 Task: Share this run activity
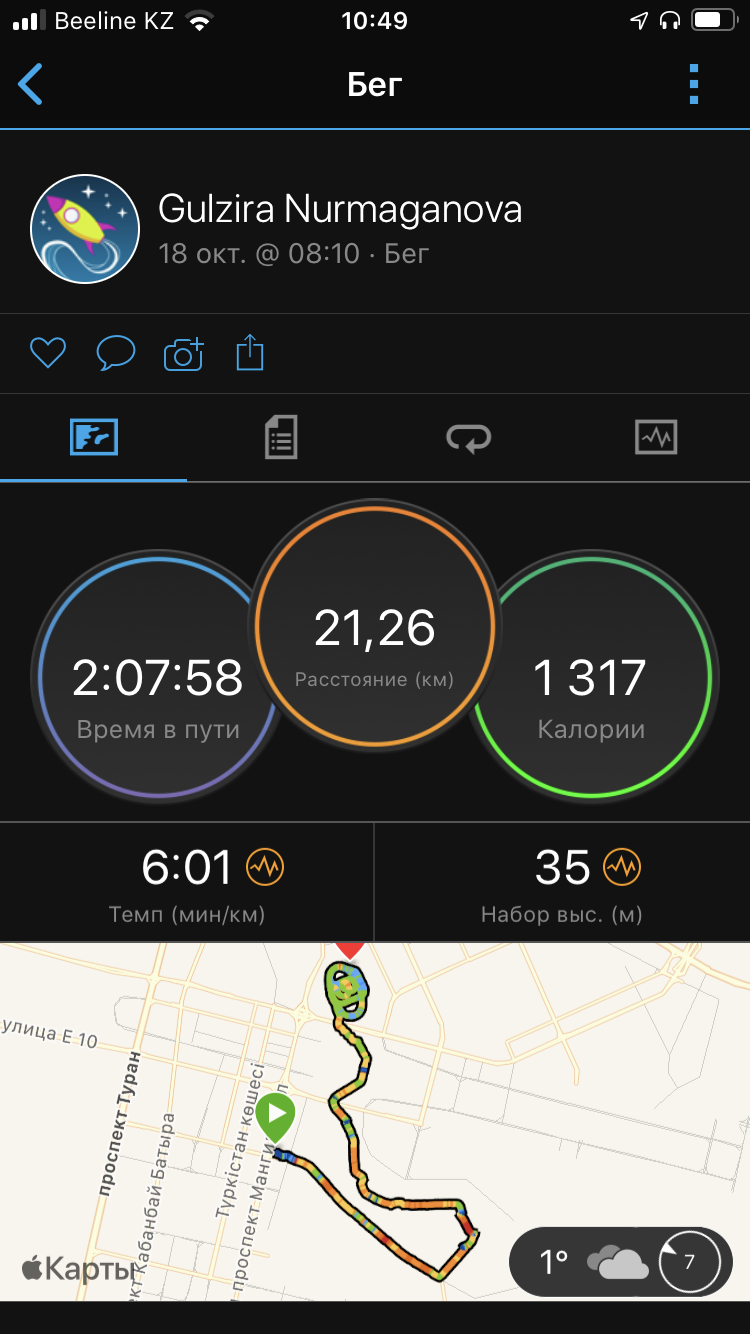250,353
